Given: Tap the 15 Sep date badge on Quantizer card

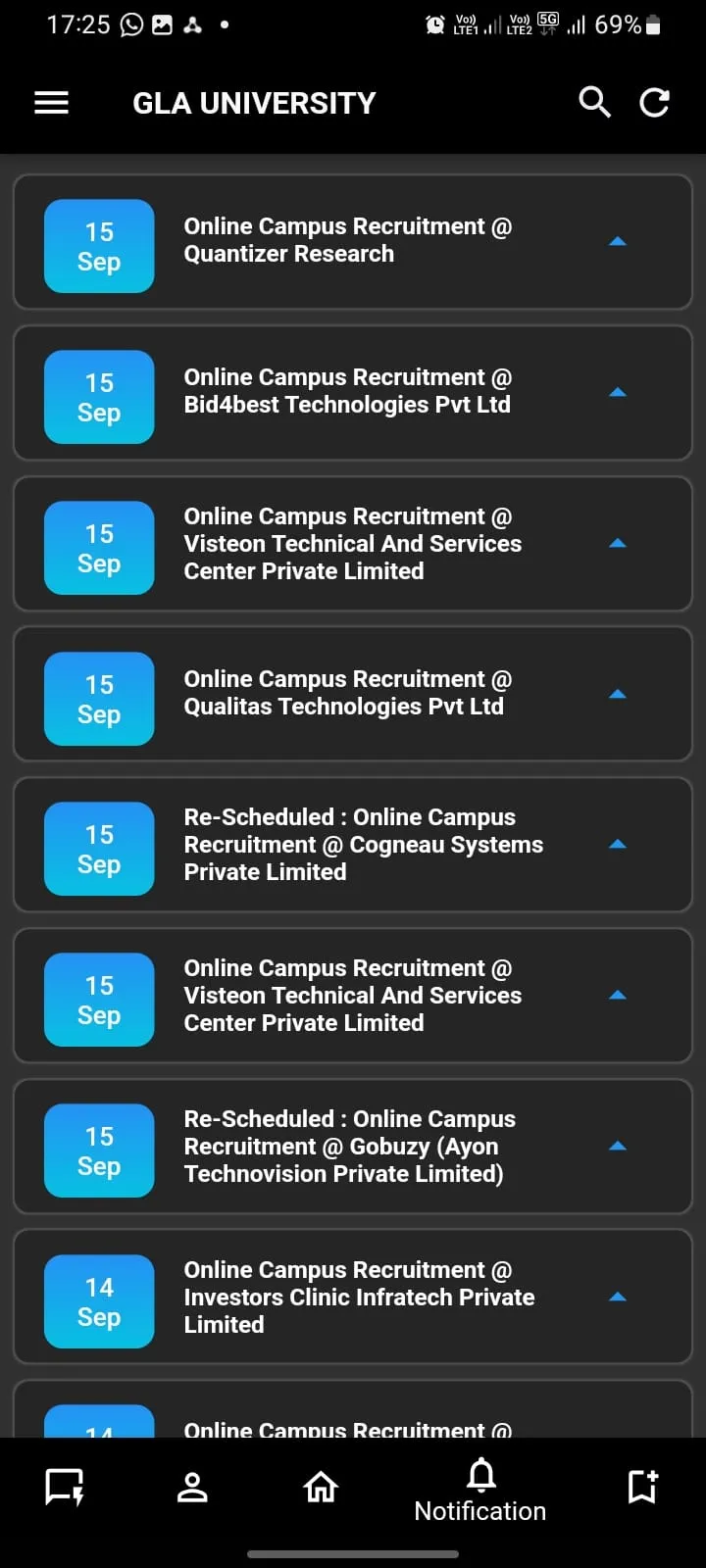Looking at the screenshot, I should [98, 246].
